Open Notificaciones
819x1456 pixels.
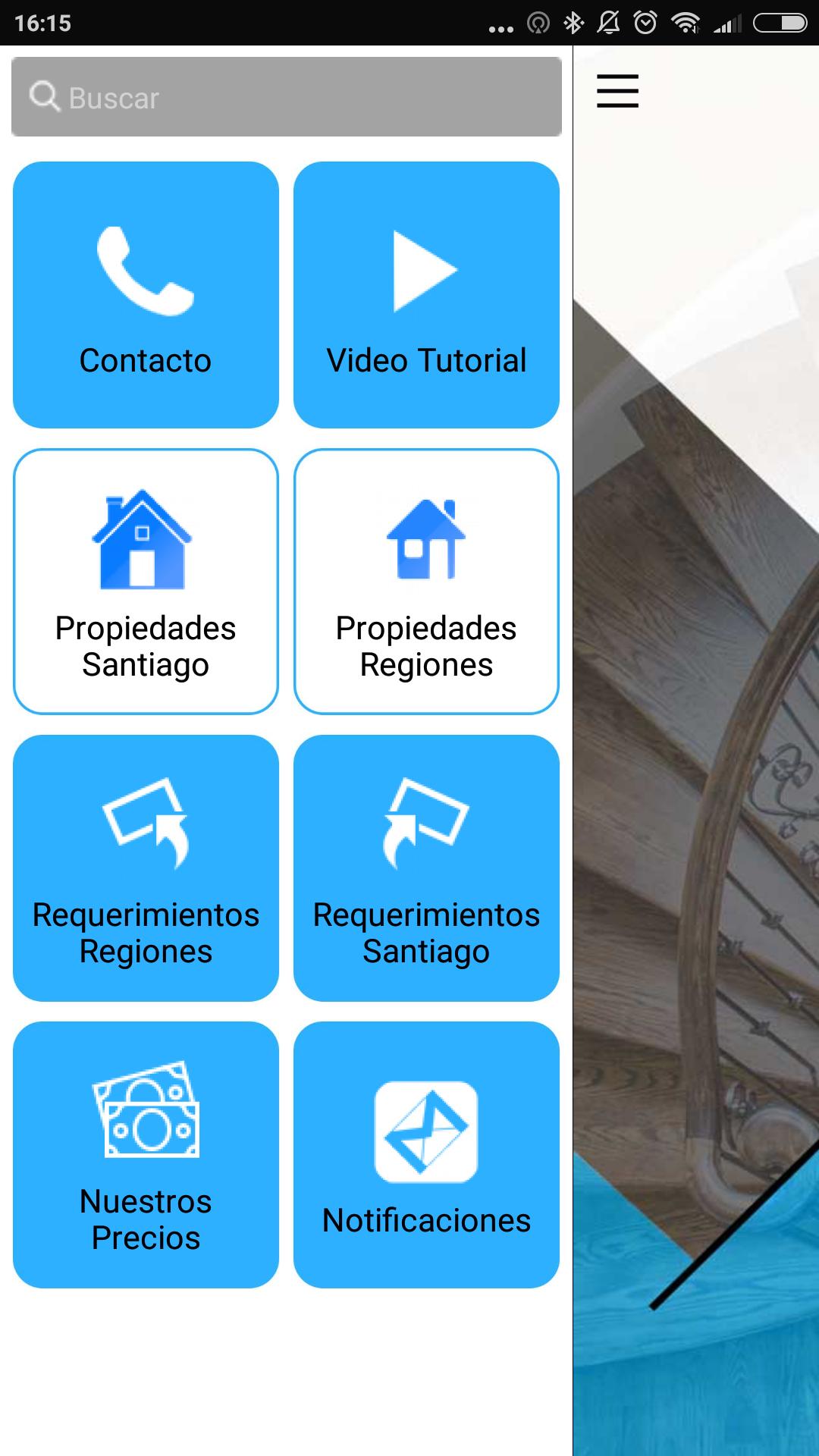[426, 1155]
